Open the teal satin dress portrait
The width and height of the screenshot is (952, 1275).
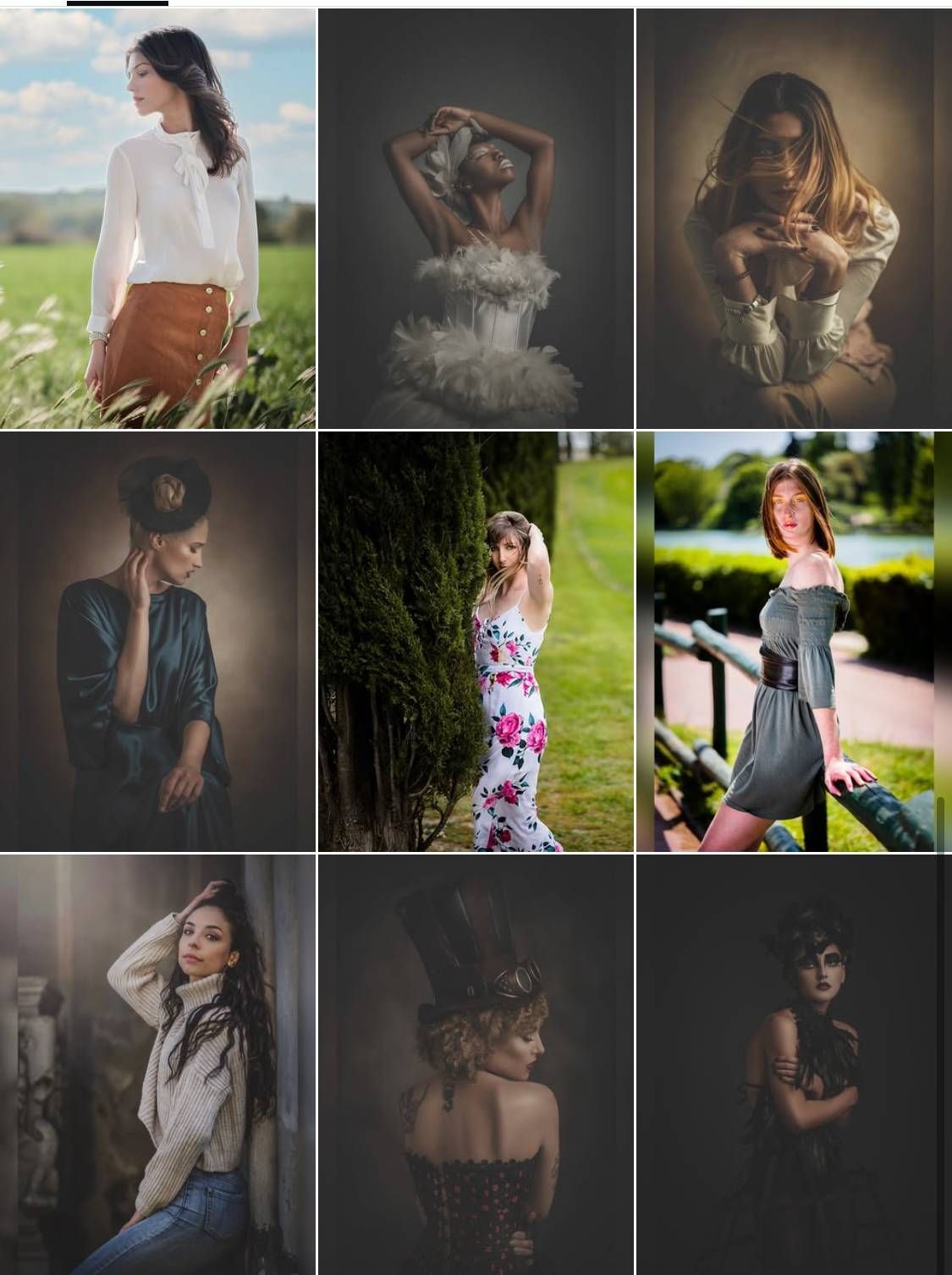coord(157,641)
